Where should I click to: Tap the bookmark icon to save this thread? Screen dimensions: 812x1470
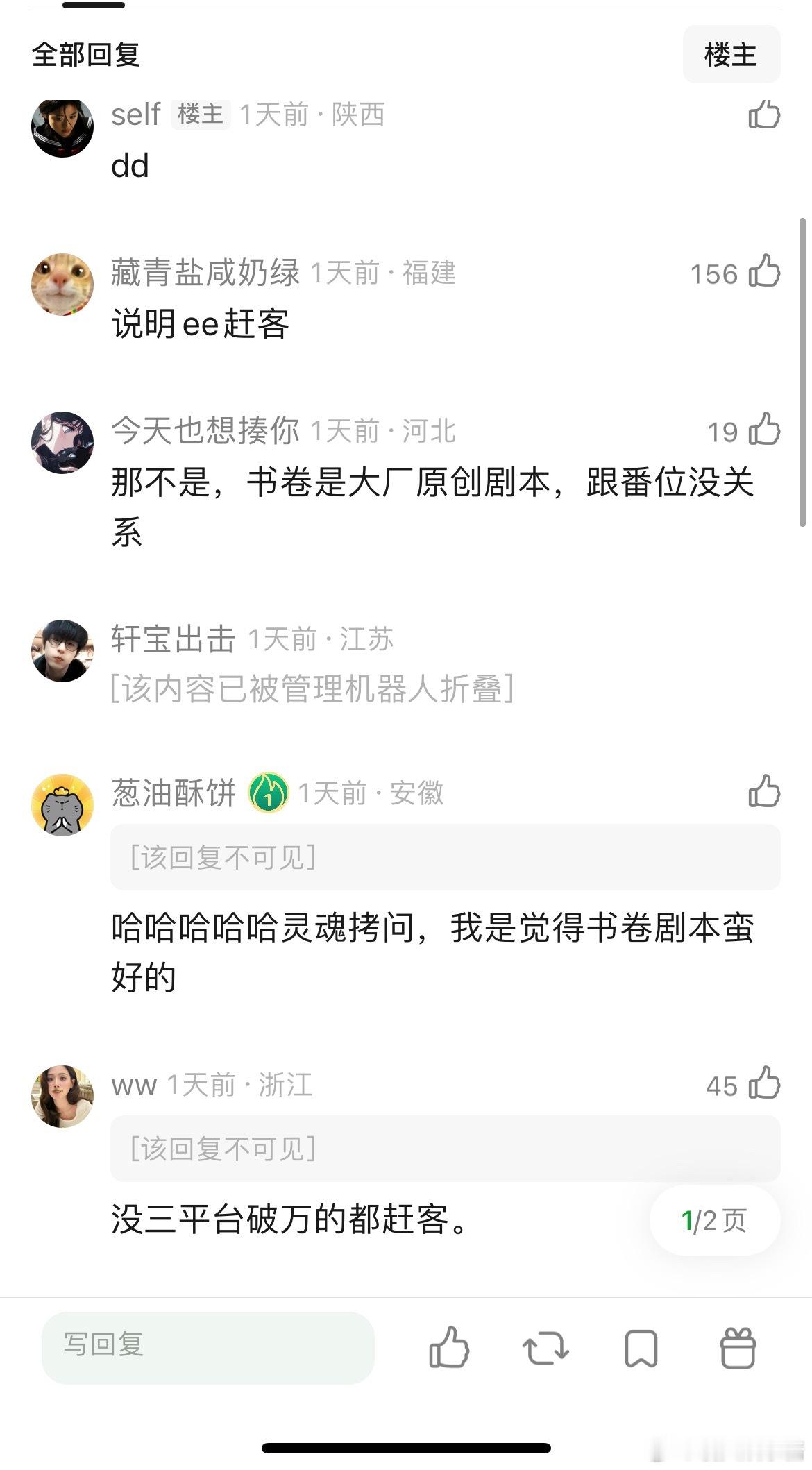(639, 1347)
